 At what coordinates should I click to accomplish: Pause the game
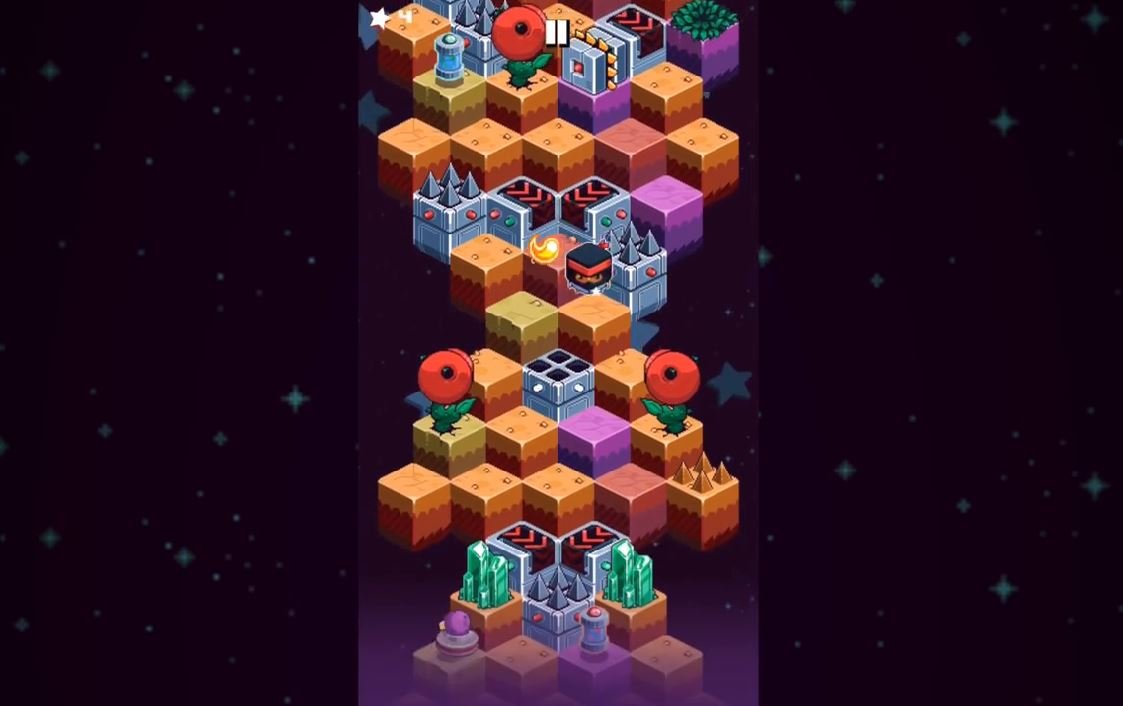coord(557,33)
